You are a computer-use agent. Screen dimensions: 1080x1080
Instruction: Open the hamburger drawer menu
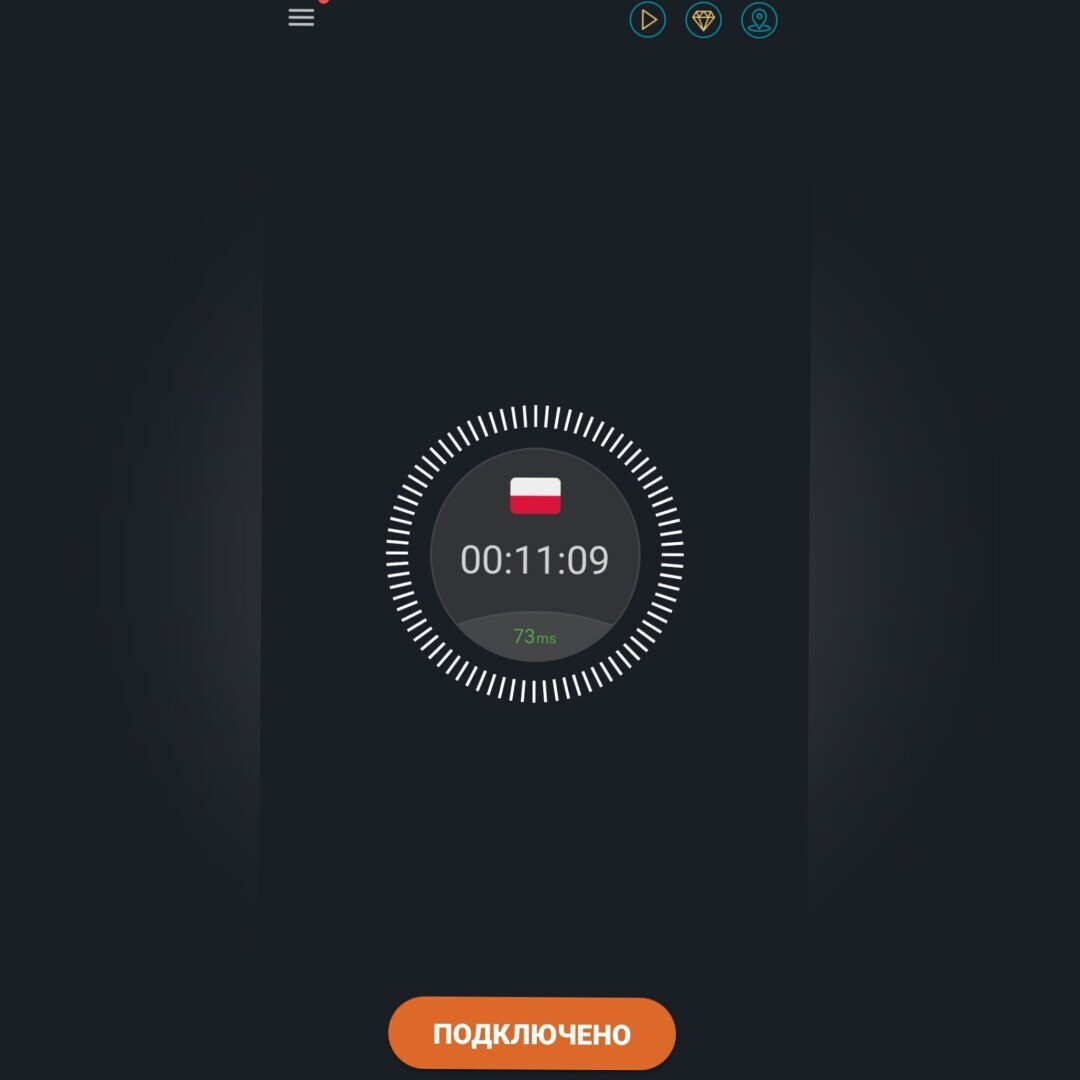tap(301, 17)
